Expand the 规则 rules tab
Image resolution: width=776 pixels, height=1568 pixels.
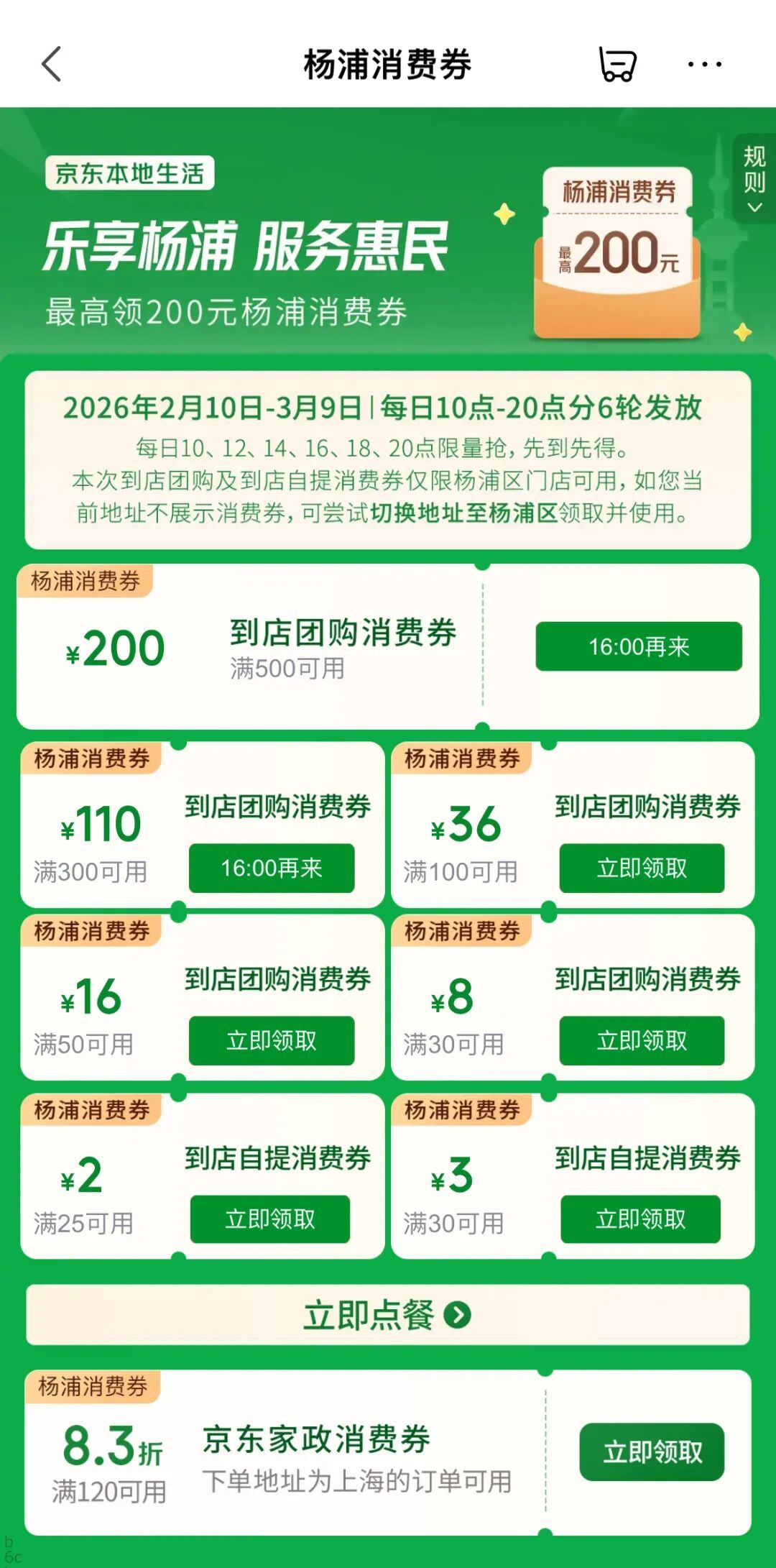point(754,178)
